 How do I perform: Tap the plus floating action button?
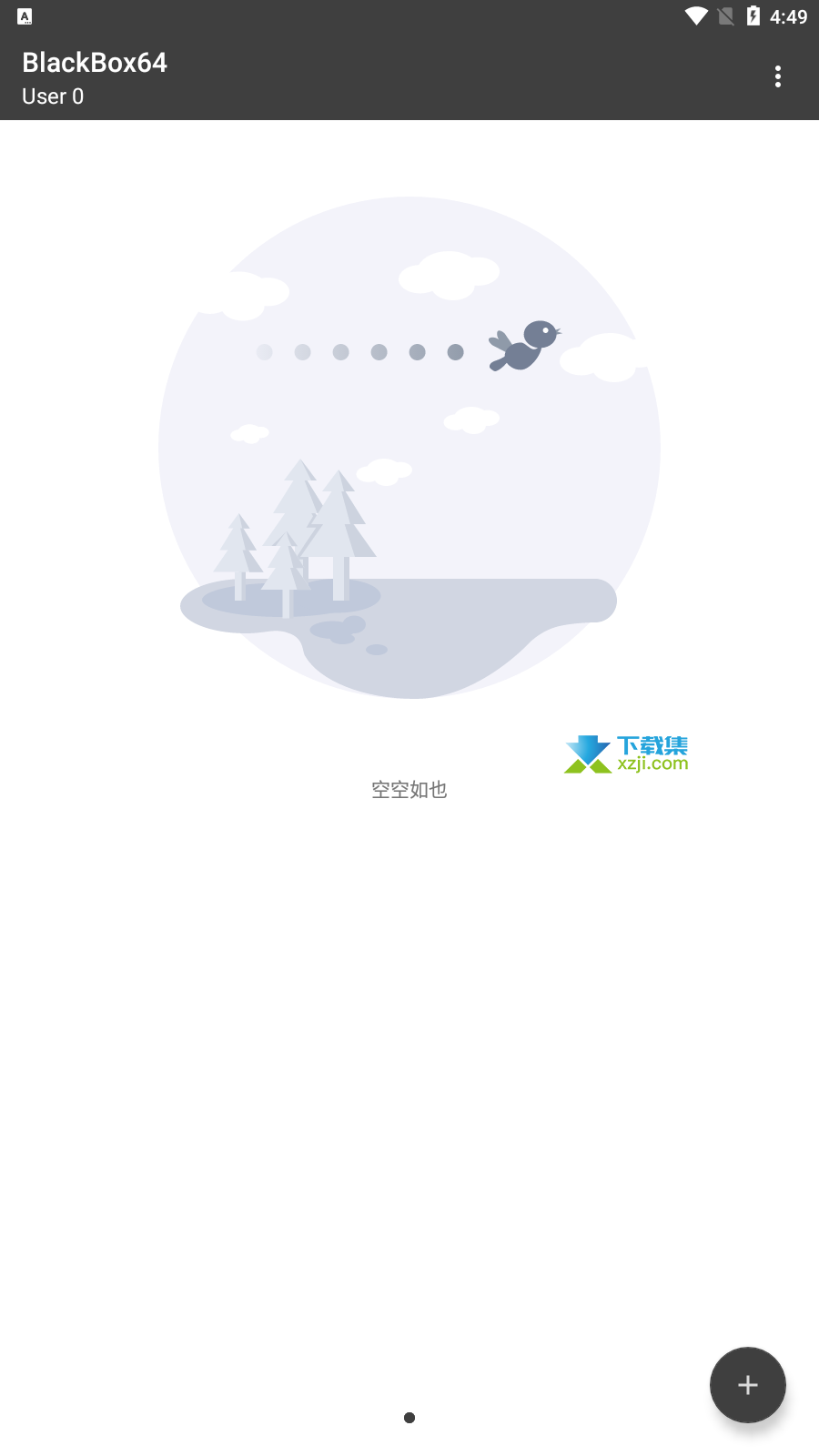[x=747, y=1384]
